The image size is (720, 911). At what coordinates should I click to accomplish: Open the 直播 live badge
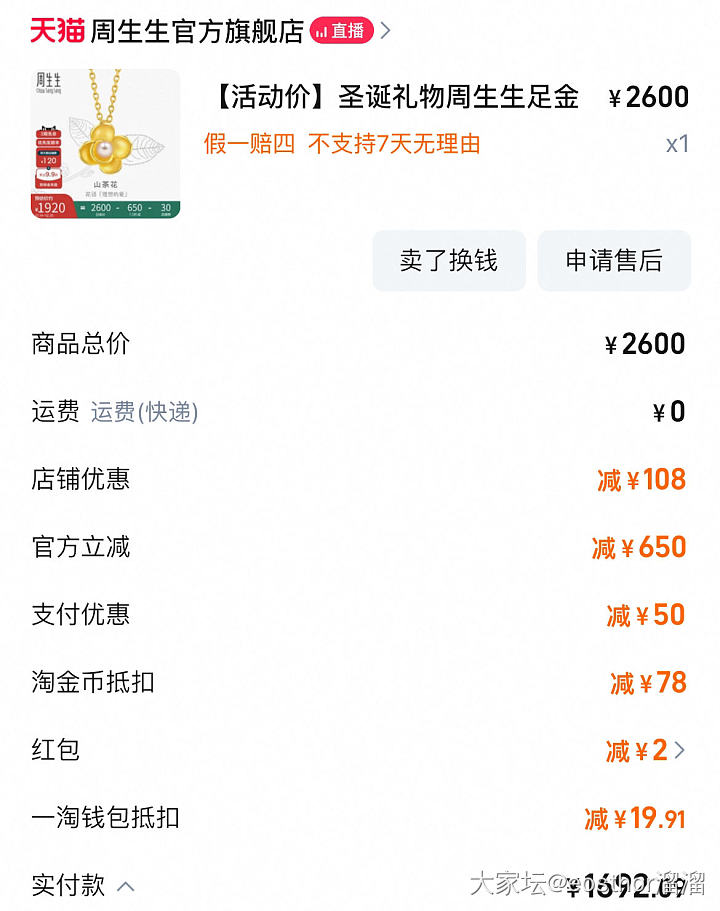click(x=341, y=31)
